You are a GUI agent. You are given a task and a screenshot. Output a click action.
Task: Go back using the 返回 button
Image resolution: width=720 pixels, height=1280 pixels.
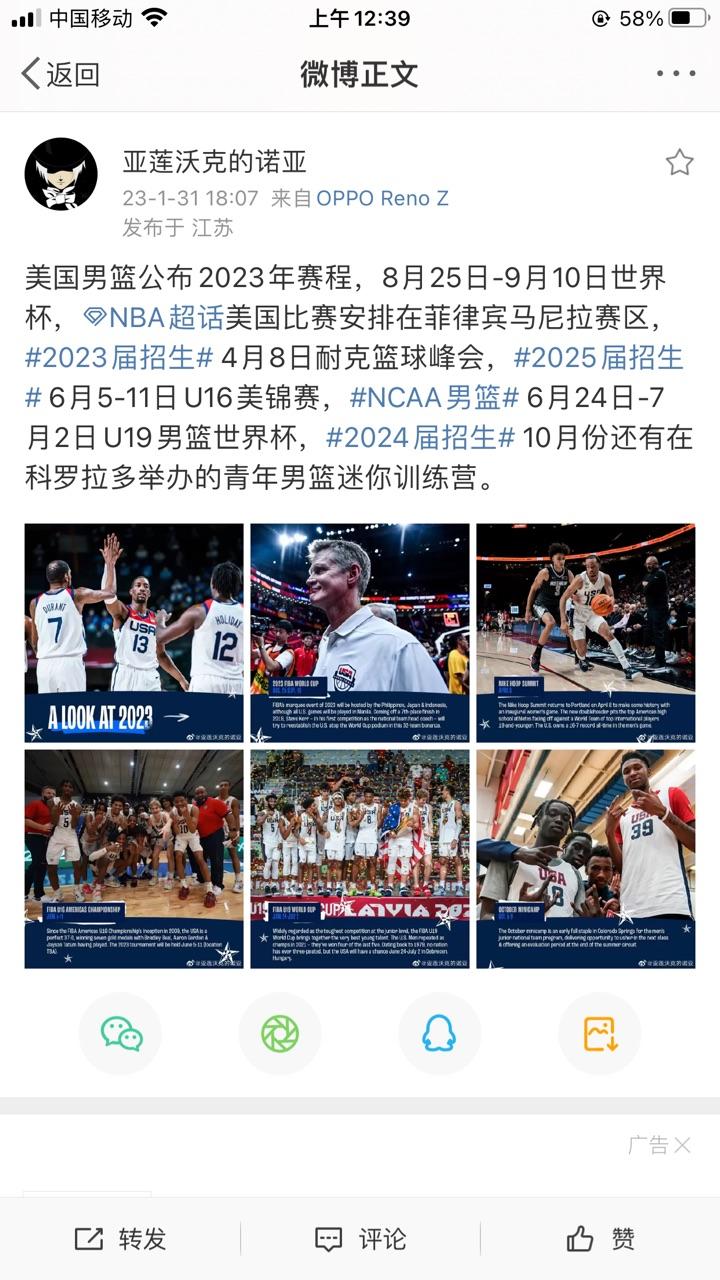(x=60, y=74)
